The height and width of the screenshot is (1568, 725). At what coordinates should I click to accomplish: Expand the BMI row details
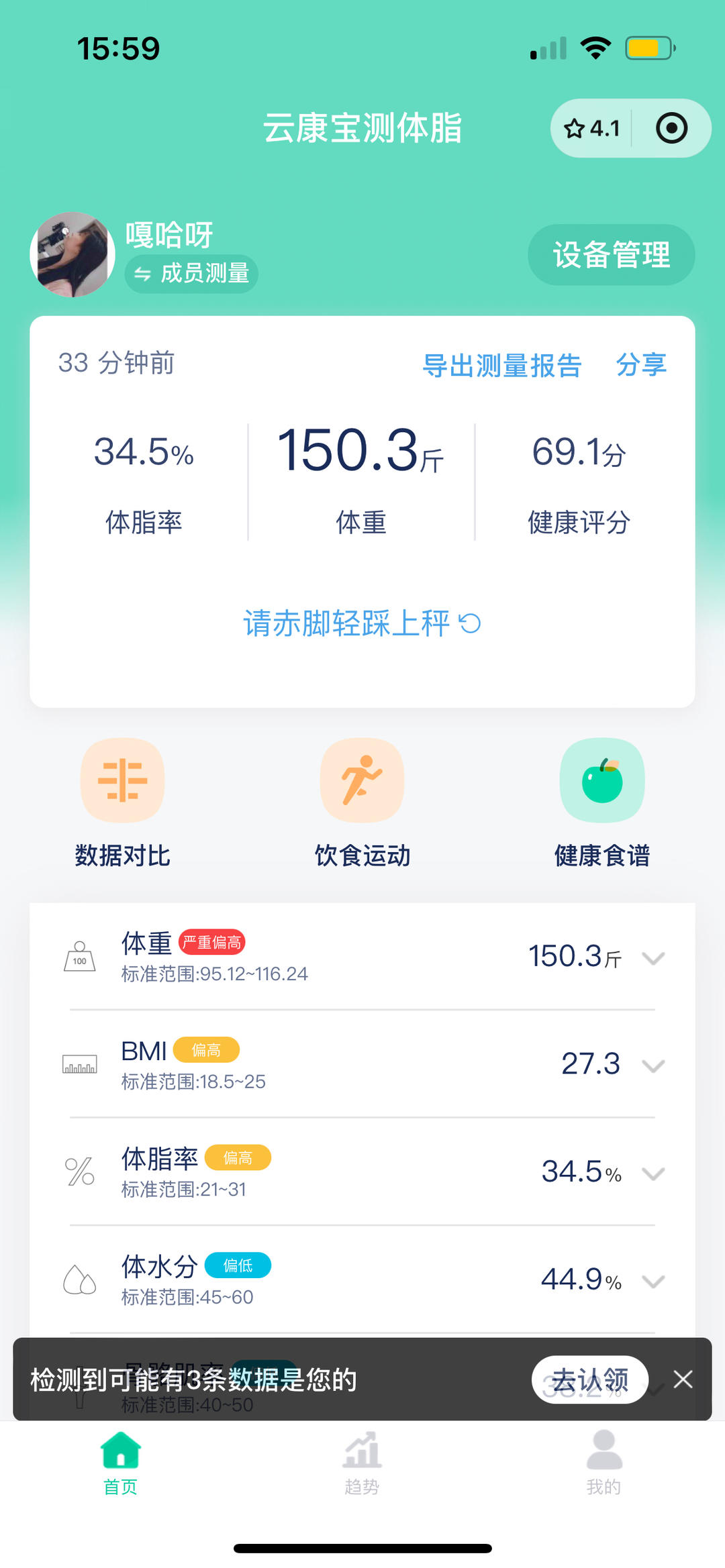click(x=652, y=1065)
